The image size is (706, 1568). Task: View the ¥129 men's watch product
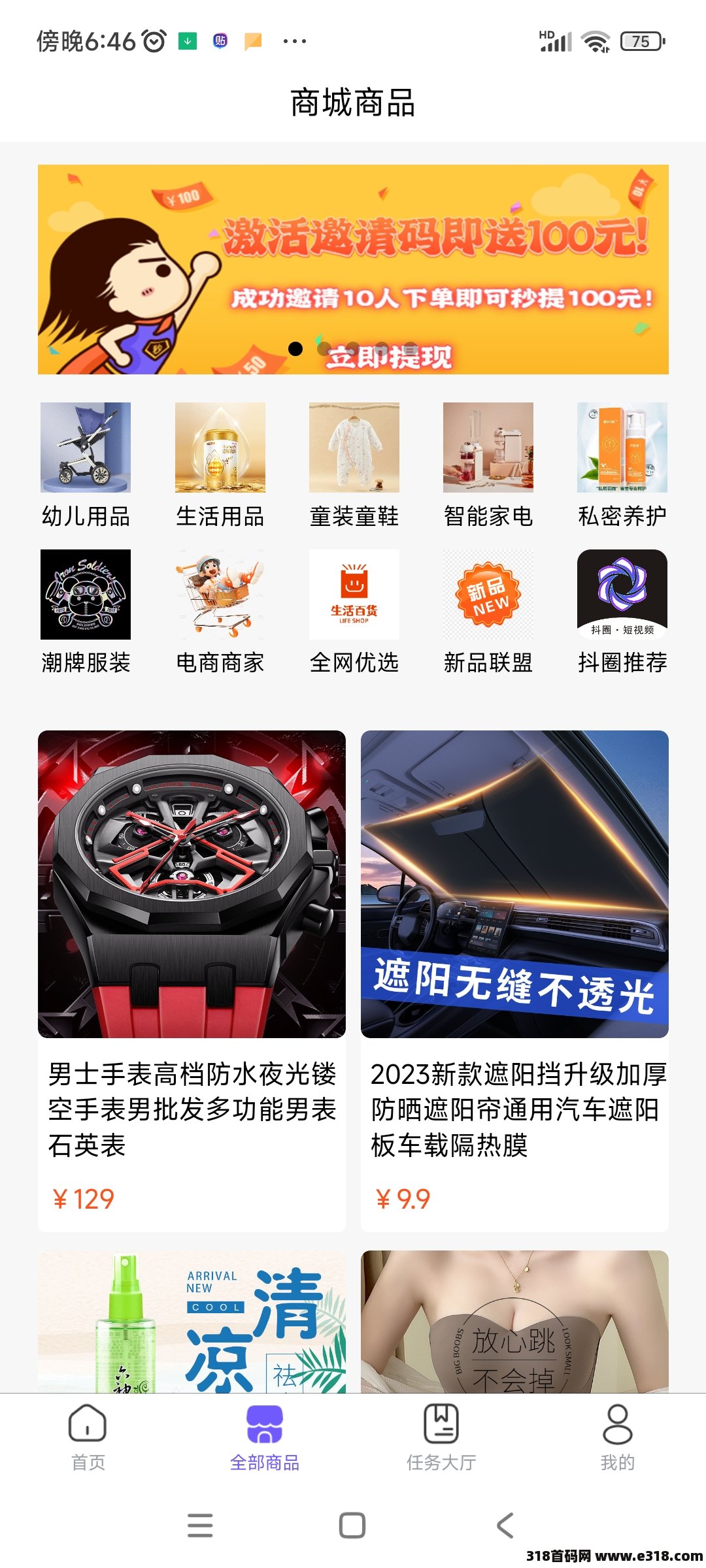[192, 980]
